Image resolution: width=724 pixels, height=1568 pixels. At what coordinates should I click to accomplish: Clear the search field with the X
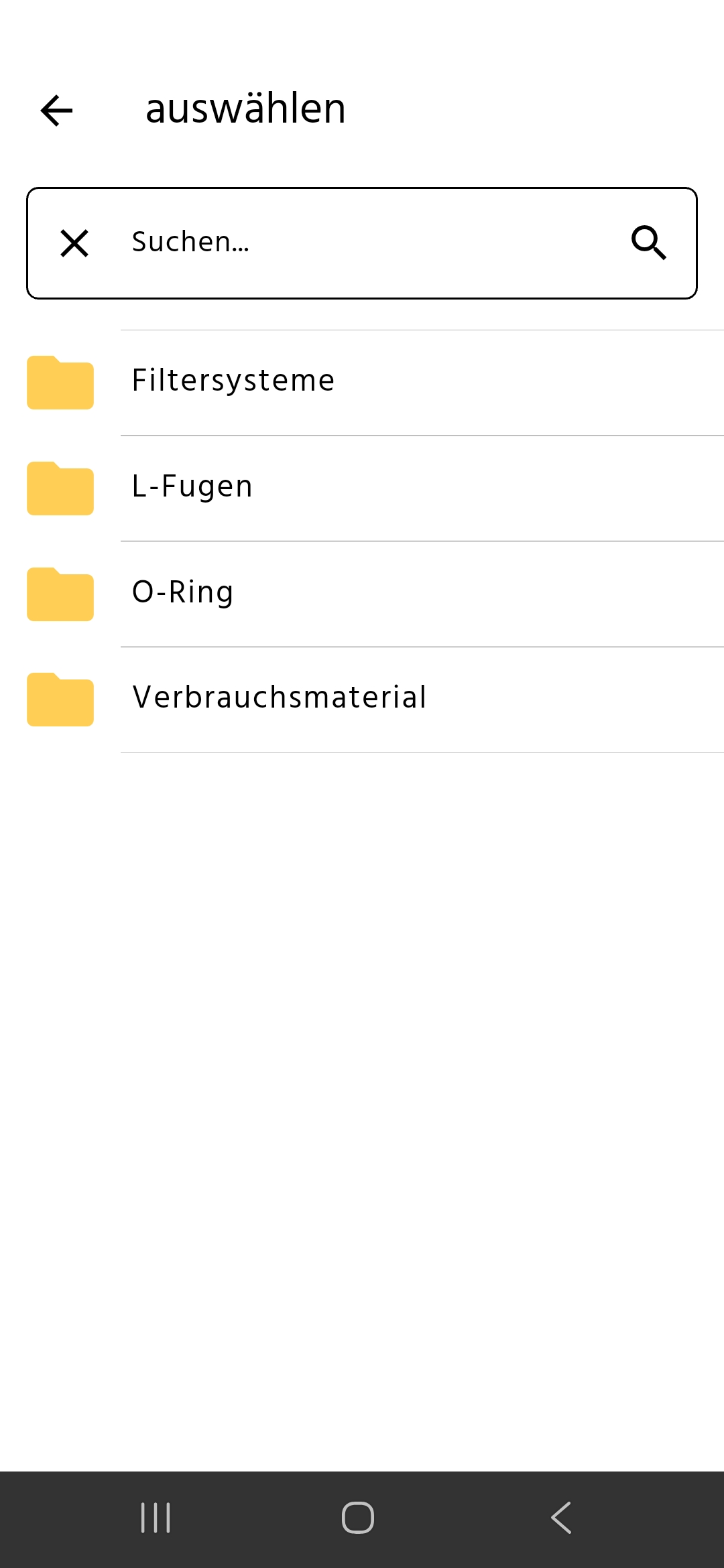click(x=74, y=243)
